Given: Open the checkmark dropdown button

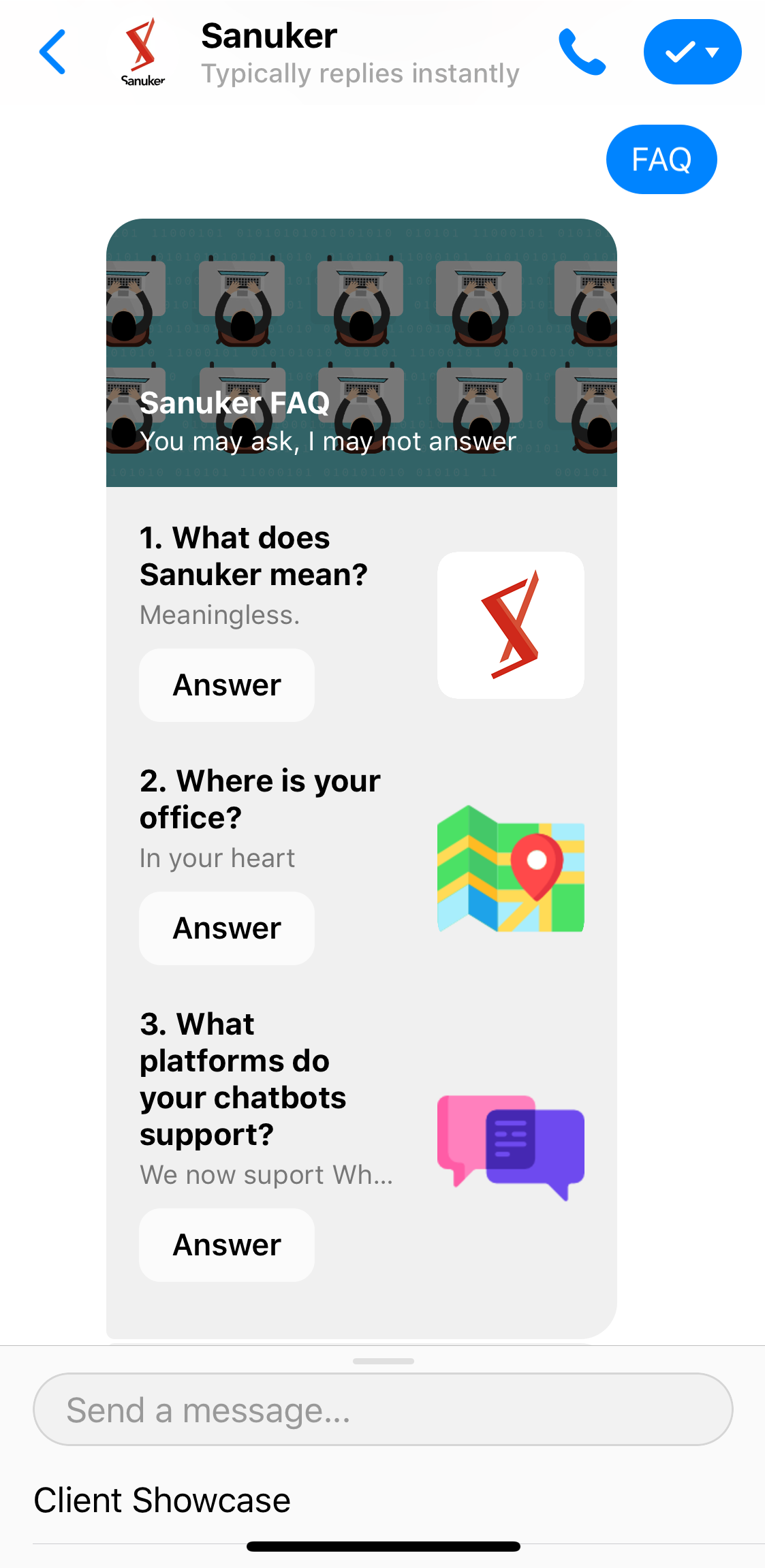Looking at the screenshot, I should (x=692, y=52).
